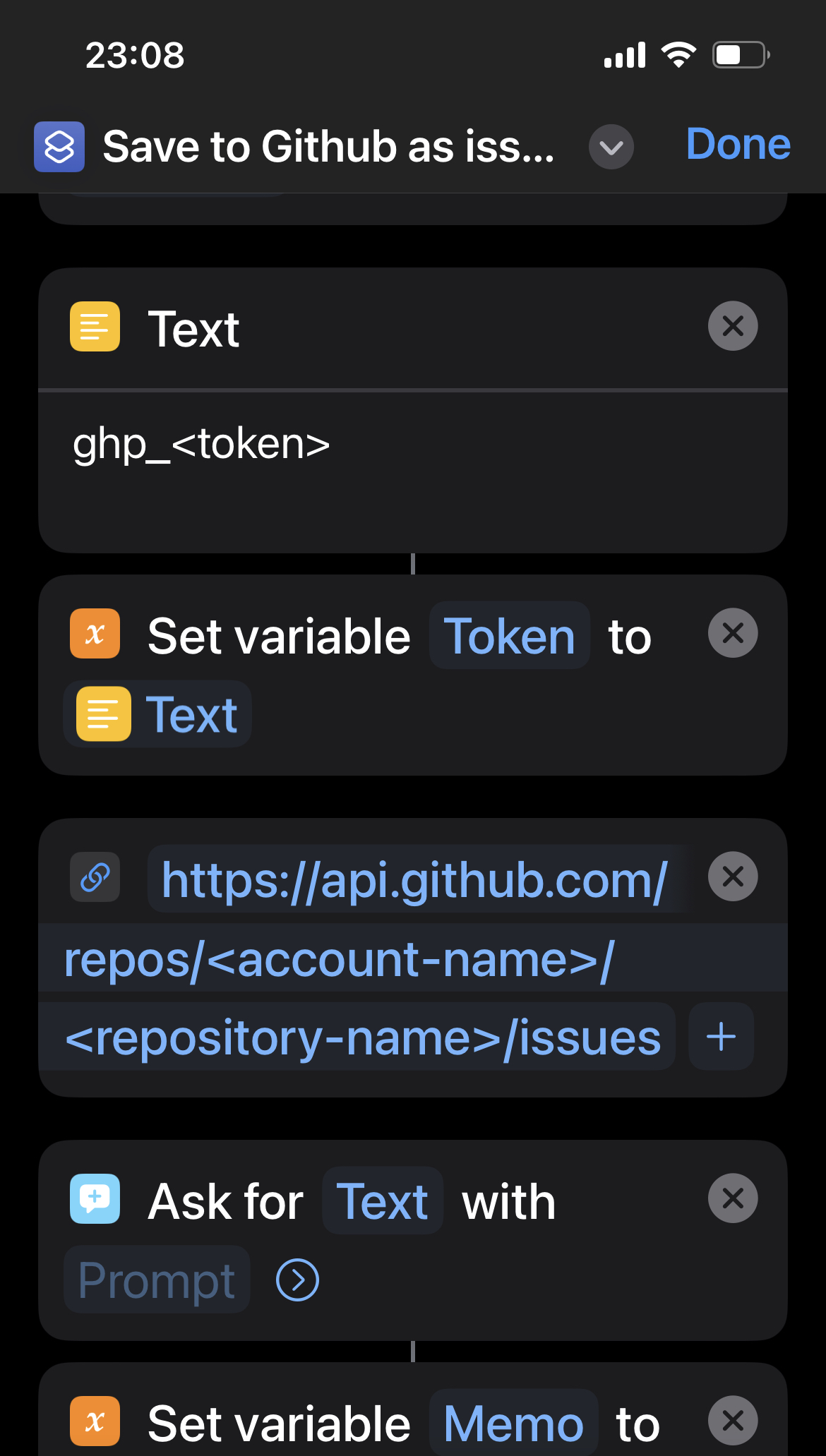The image size is (826, 1456).
Task: Delete the Set variable Token action
Action: pyautogui.click(x=733, y=633)
